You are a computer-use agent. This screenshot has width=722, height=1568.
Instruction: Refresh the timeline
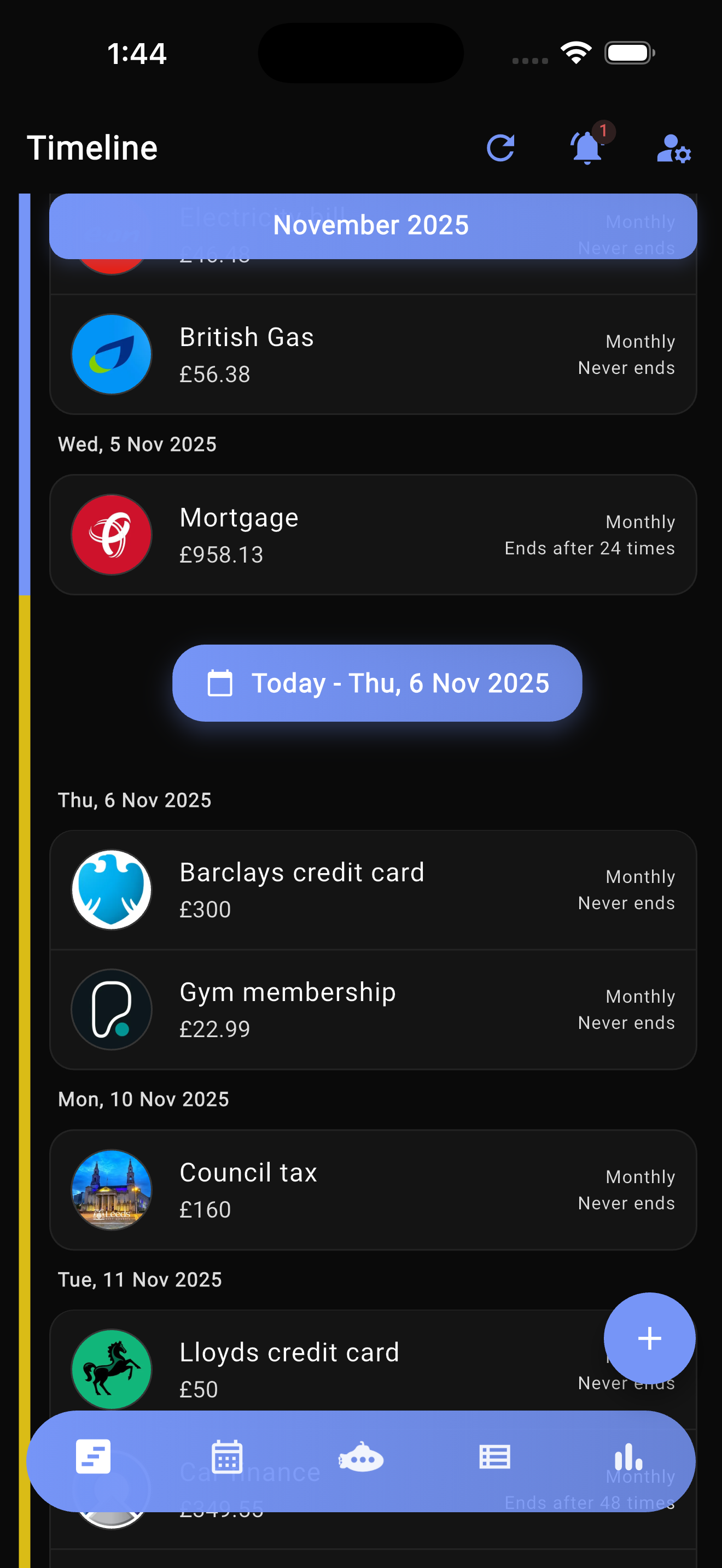point(500,148)
